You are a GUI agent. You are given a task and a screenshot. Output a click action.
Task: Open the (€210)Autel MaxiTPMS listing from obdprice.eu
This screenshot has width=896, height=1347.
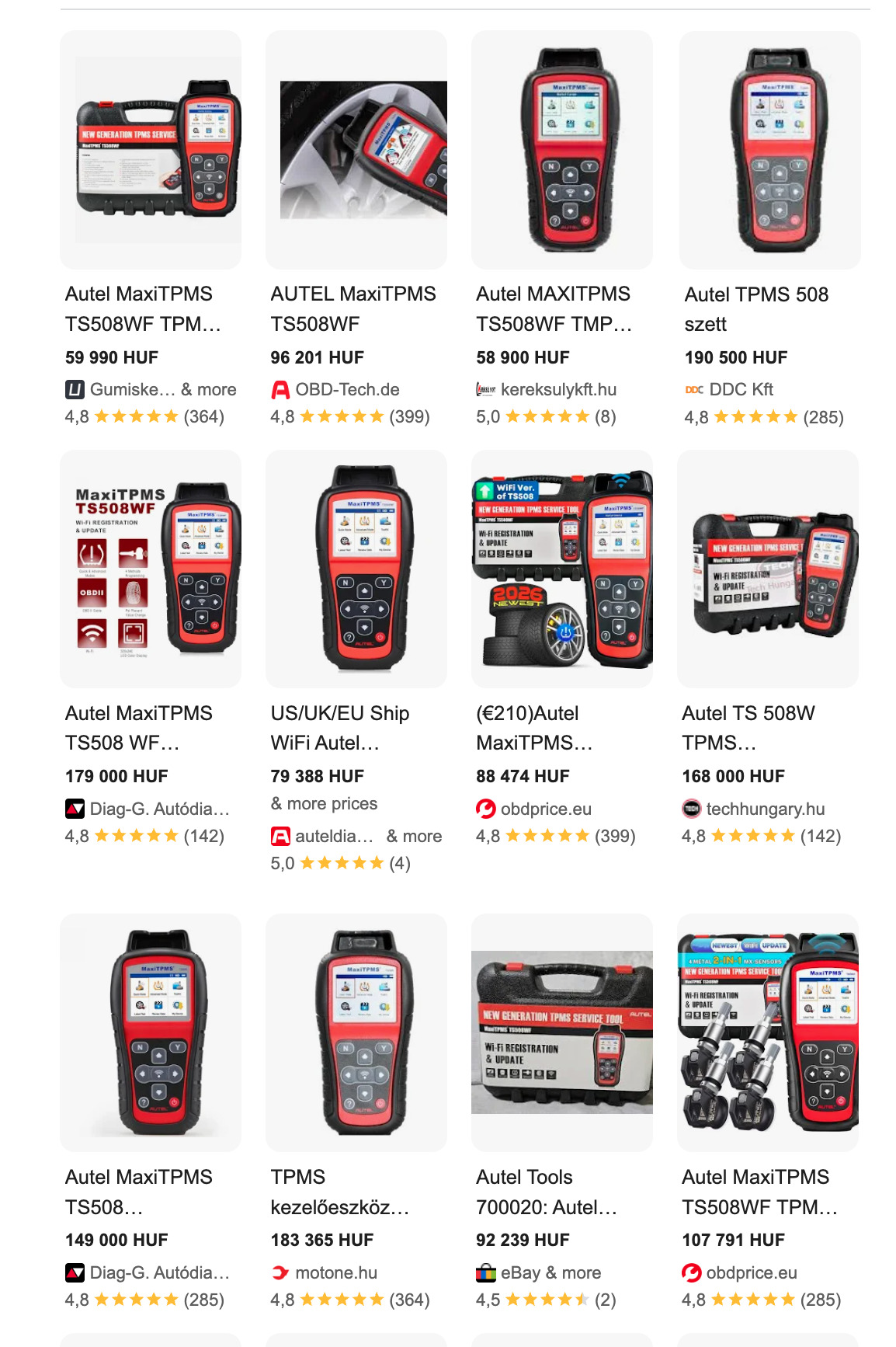pyautogui.click(x=534, y=727)
